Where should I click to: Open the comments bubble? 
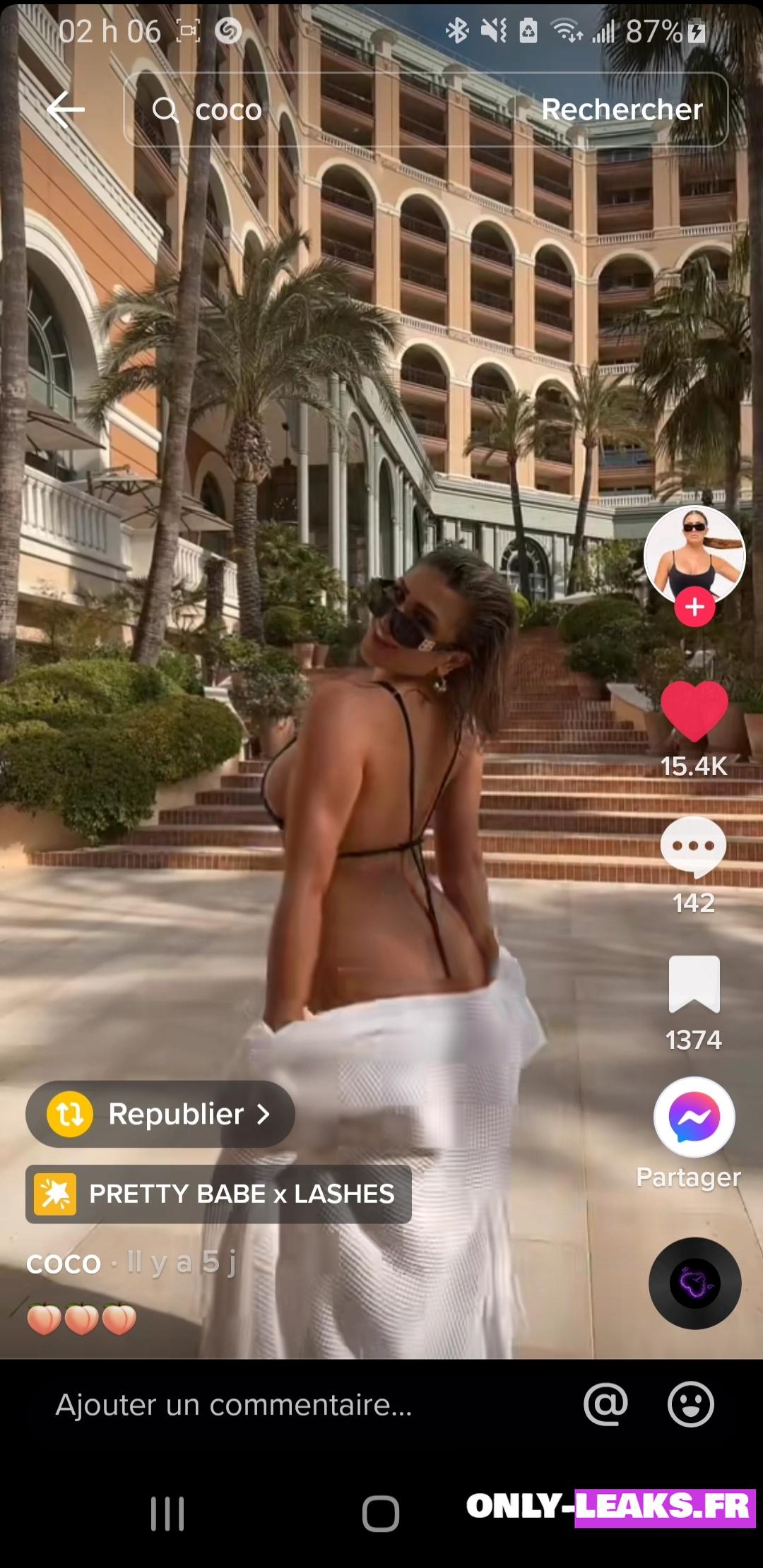point(694,846)
